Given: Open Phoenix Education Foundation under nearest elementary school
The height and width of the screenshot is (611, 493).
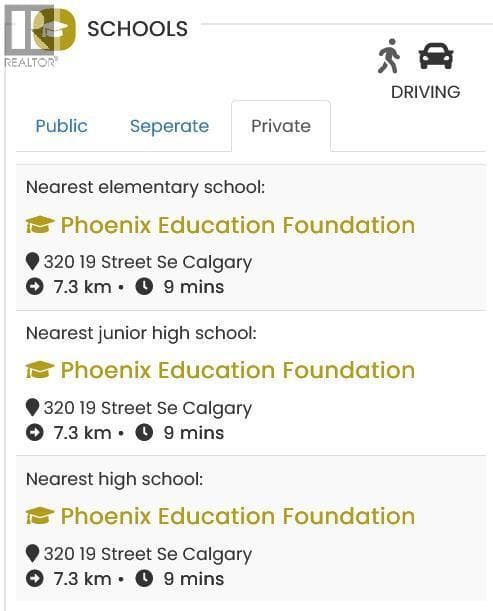Looking at the screenshot, I should coord(238,225).
